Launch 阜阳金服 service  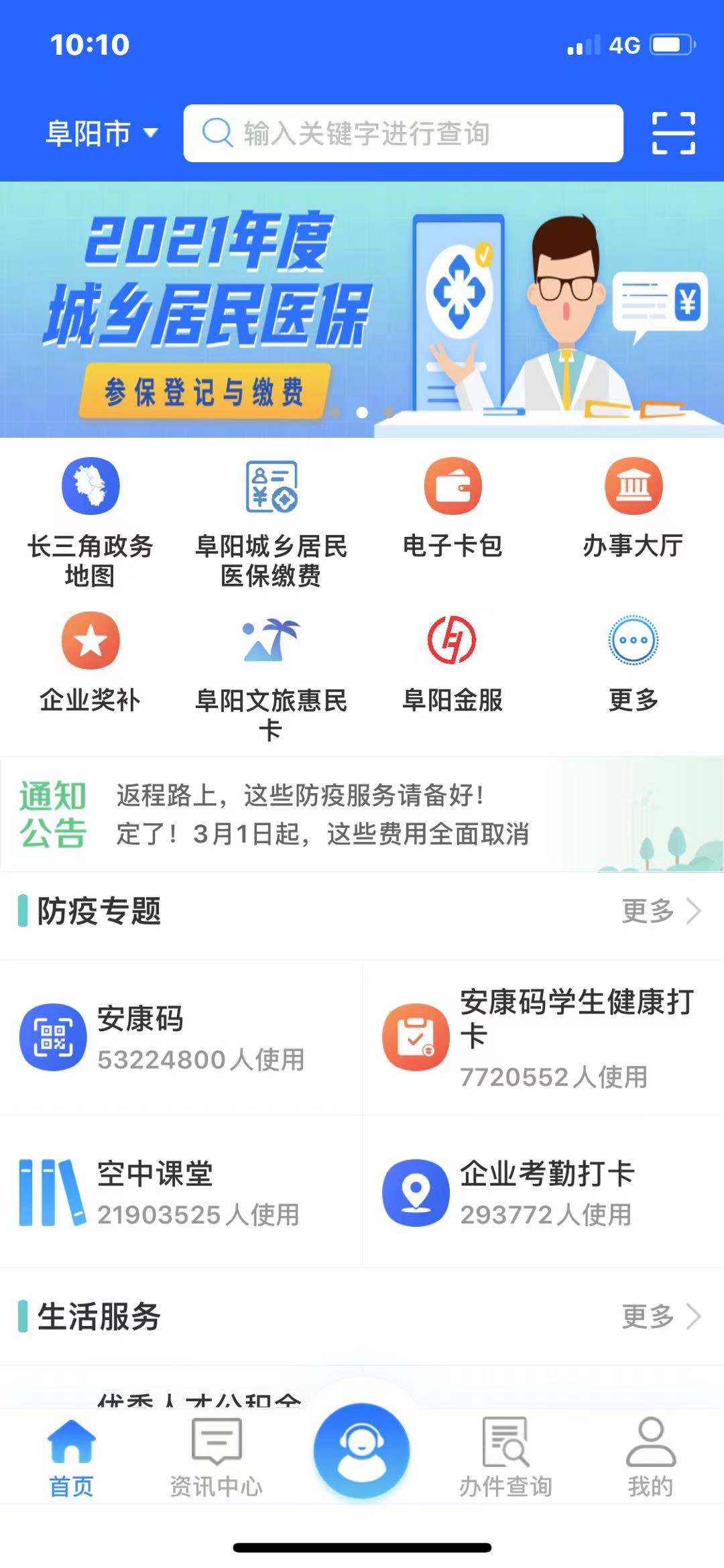click(x=452, y=662)
